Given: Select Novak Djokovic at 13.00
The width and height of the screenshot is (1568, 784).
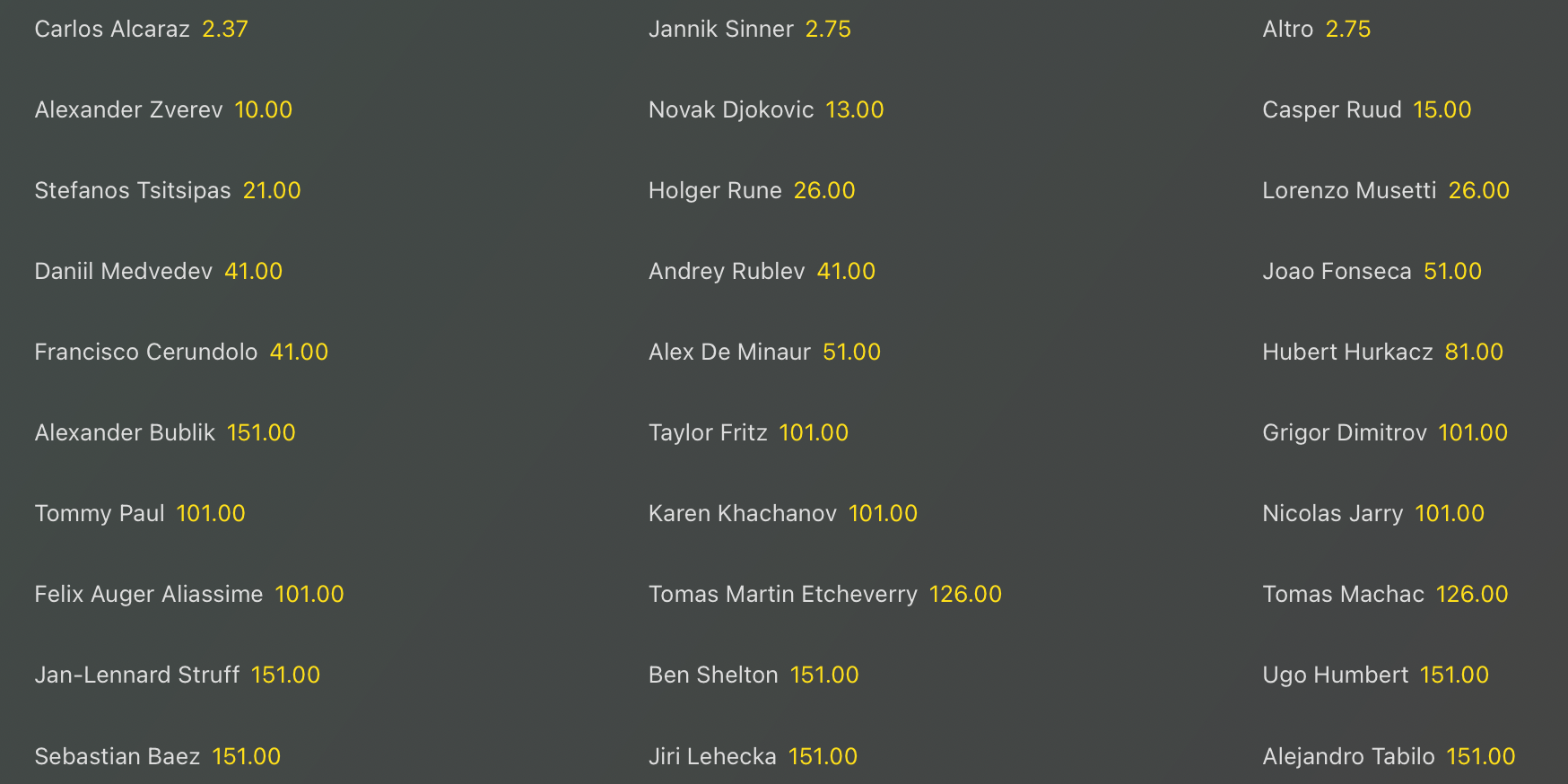Looking at the screenshot, I should tap(765, 110).
